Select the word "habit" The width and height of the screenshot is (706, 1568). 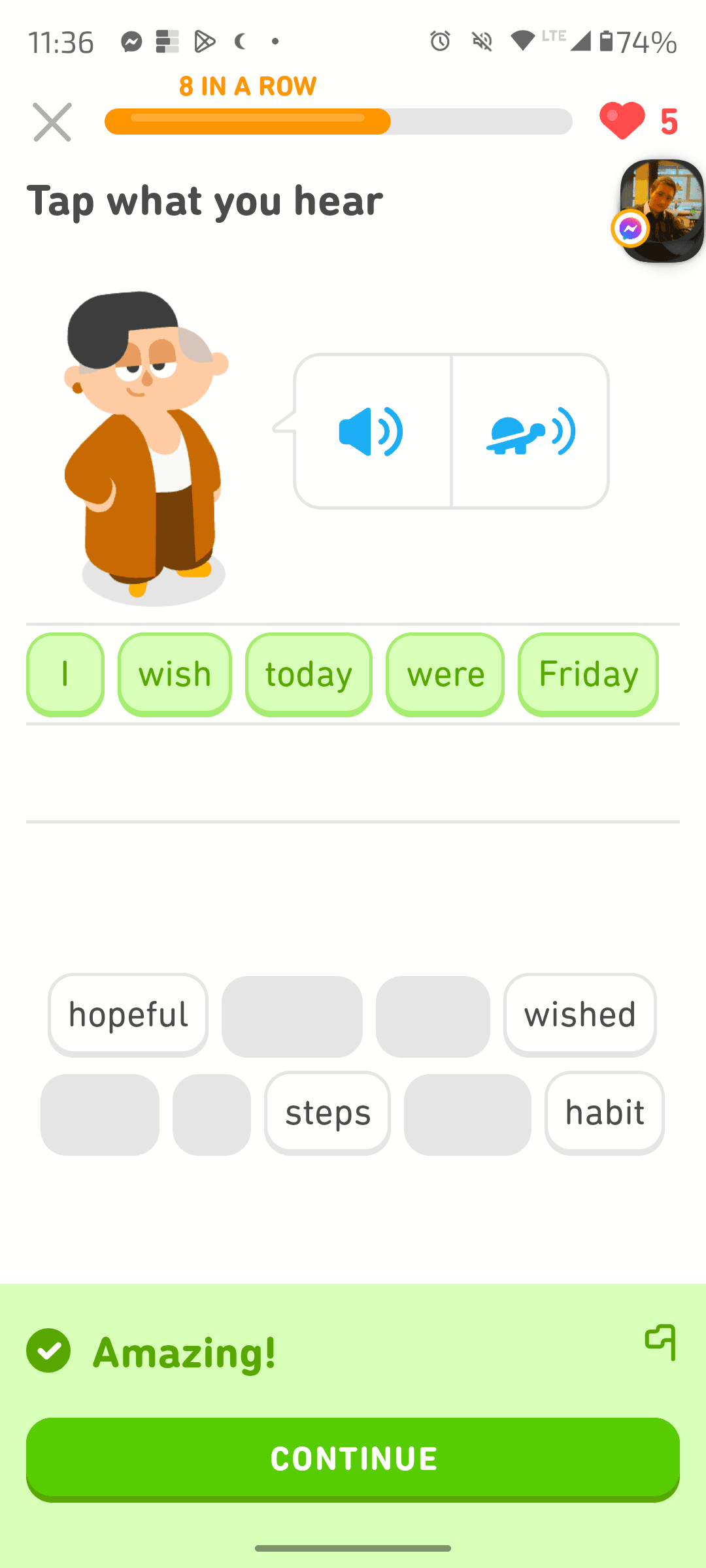pyautogui.click(x=605, y=1113)
